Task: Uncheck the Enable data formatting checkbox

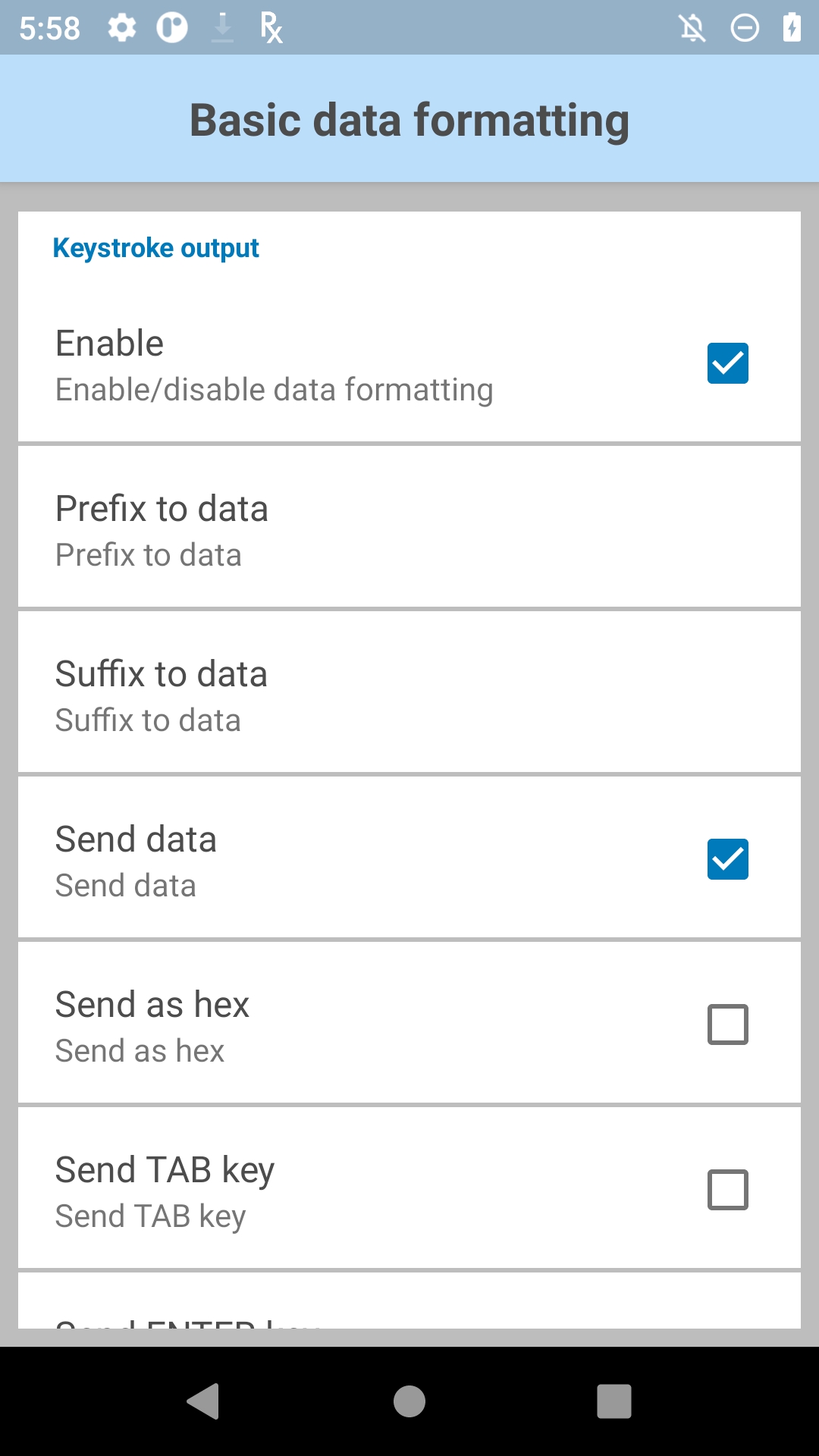Action: point(727,363)
